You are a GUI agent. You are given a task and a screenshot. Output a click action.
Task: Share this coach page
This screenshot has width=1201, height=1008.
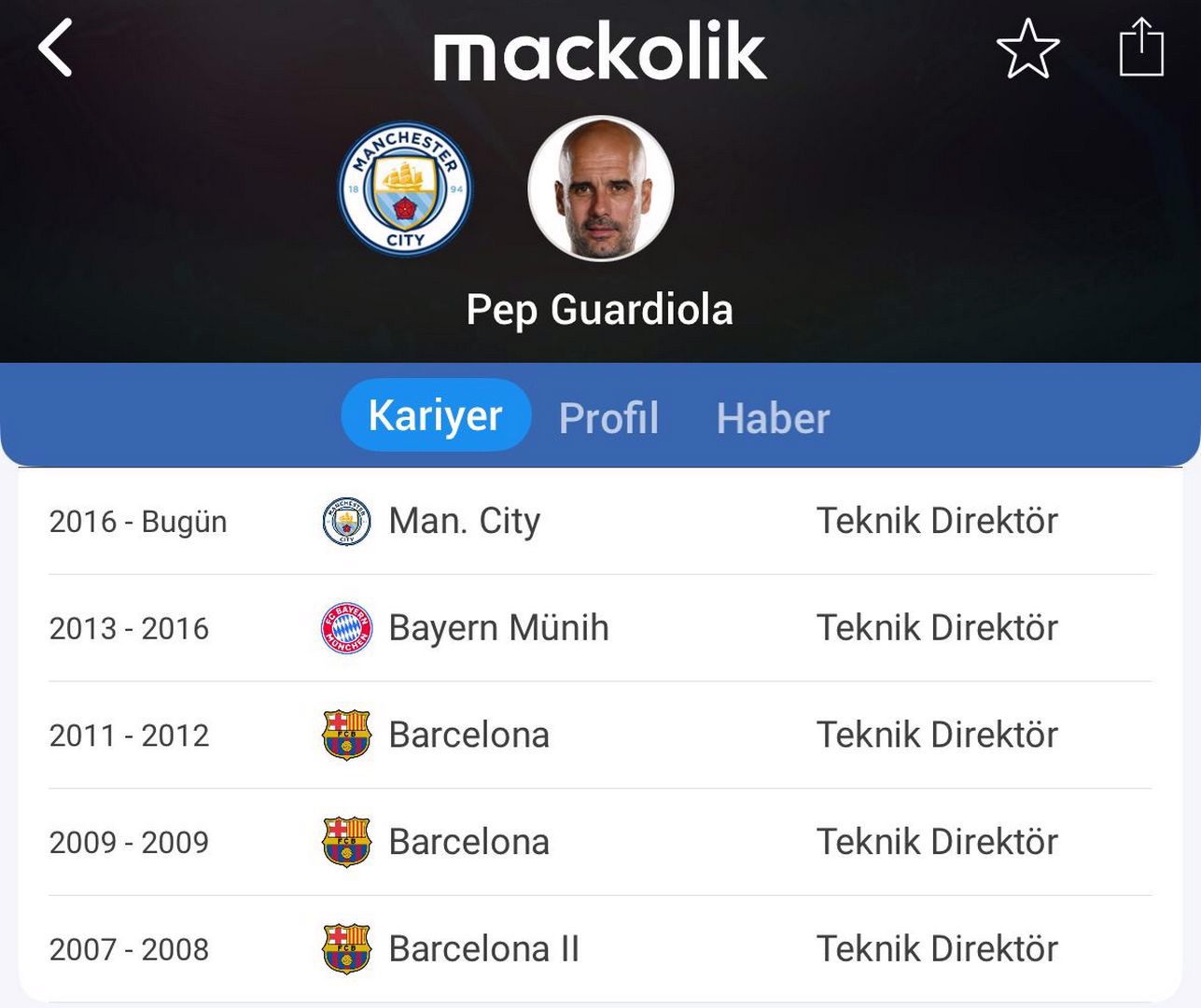(x=1140, y=49)
